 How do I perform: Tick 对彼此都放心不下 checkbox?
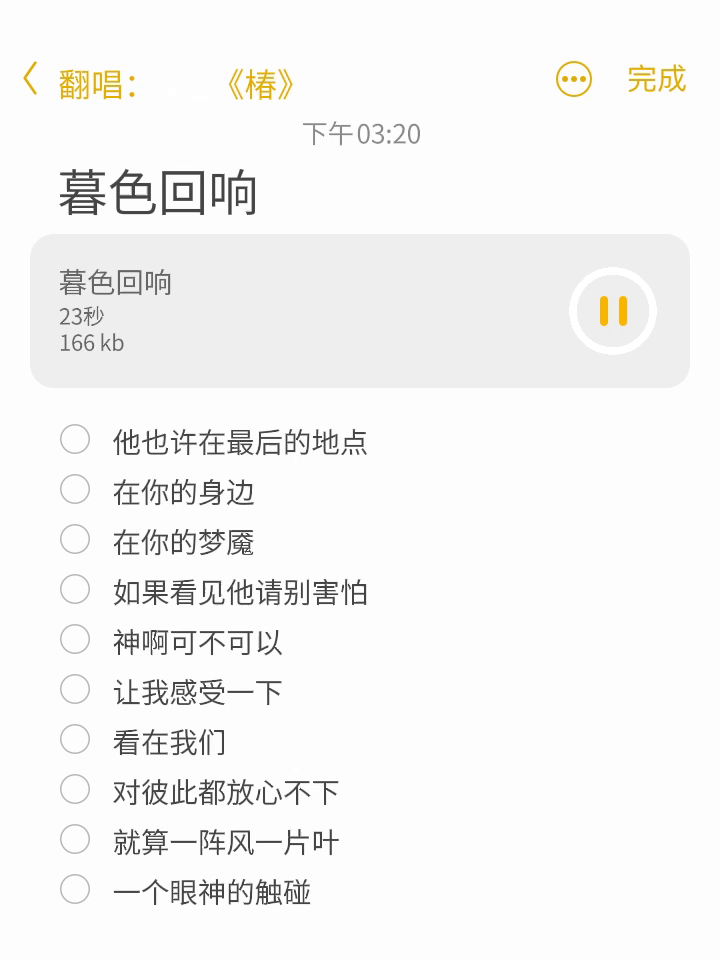click(x=75, y=789)
